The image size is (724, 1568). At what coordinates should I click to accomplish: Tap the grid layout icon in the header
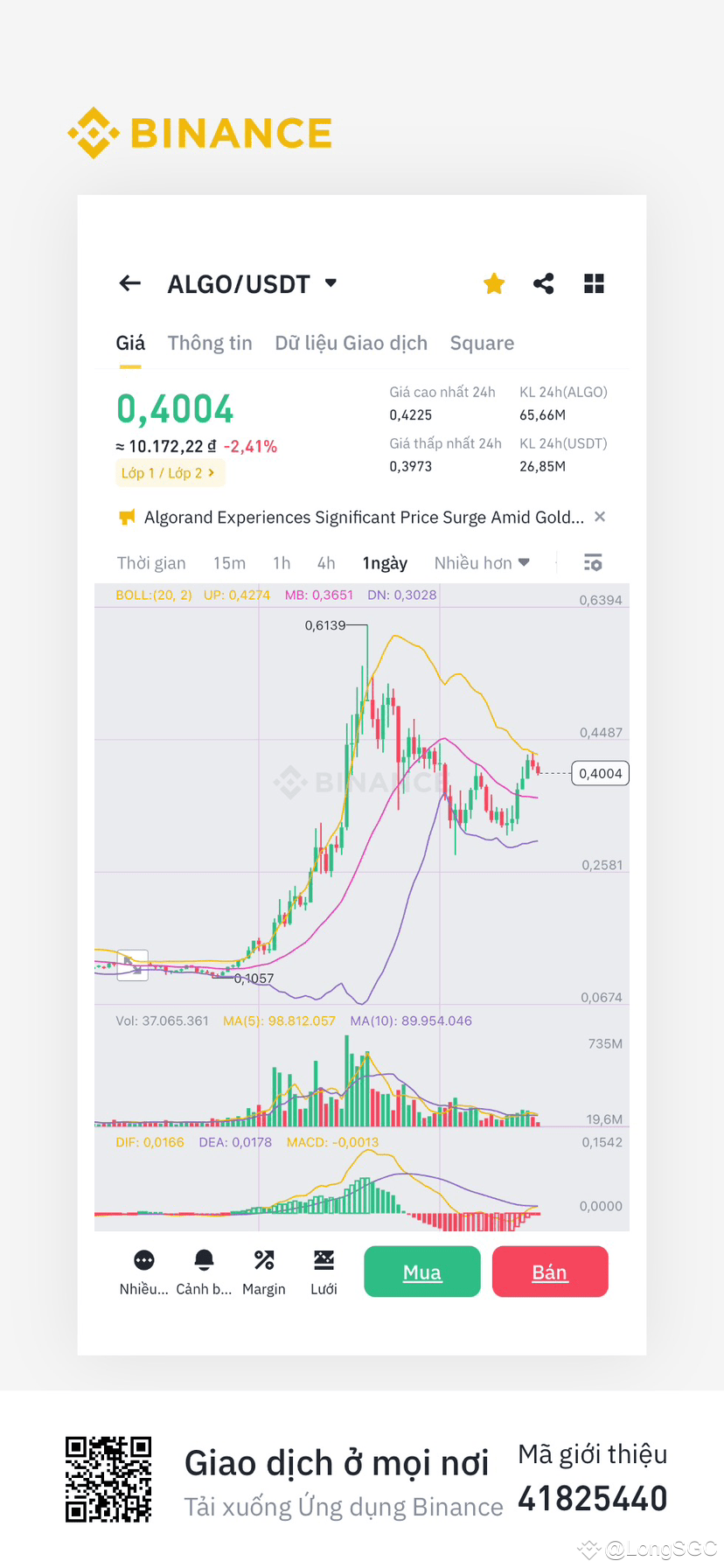click(x=594, y=283)
